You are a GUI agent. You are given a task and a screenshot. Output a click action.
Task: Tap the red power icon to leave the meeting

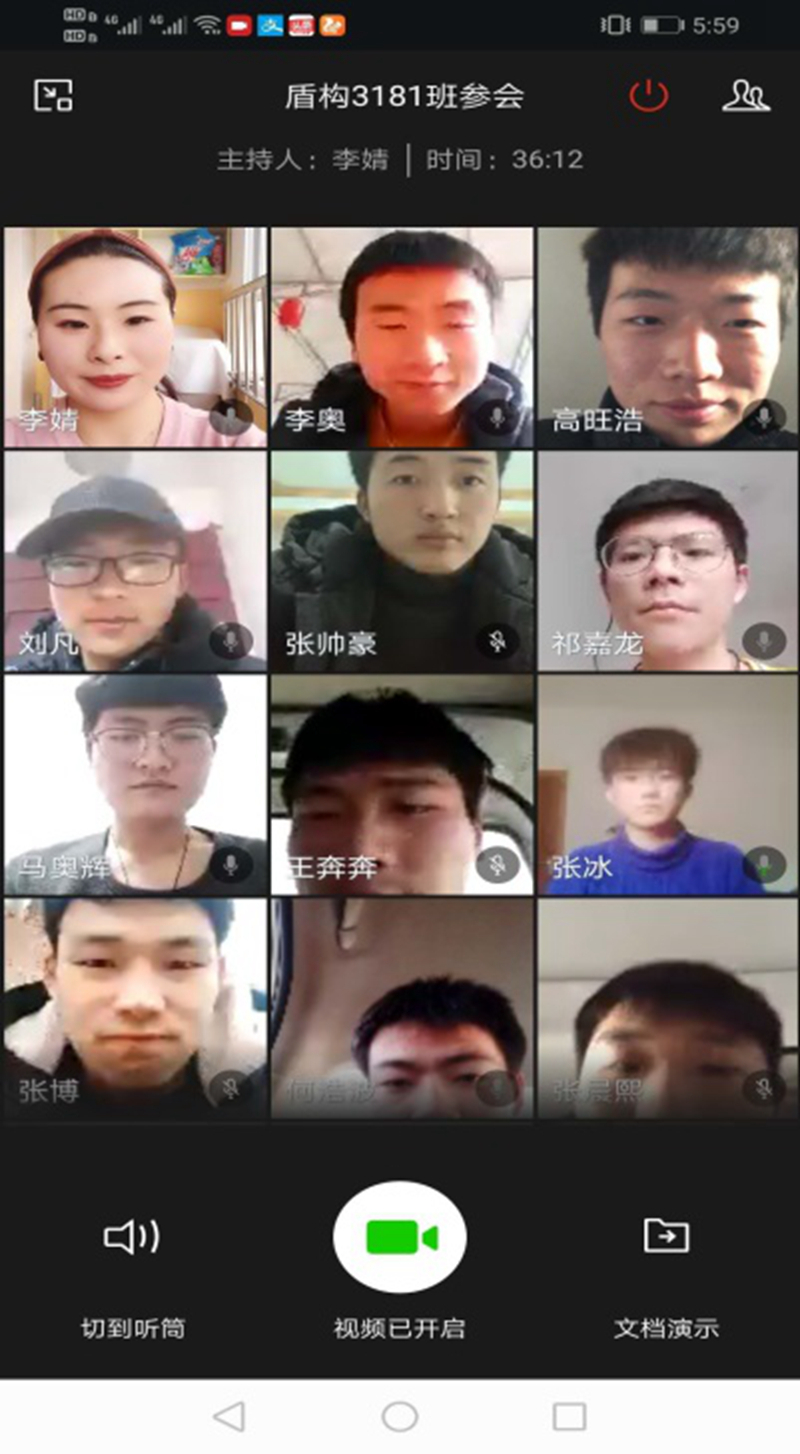(648, 96)
